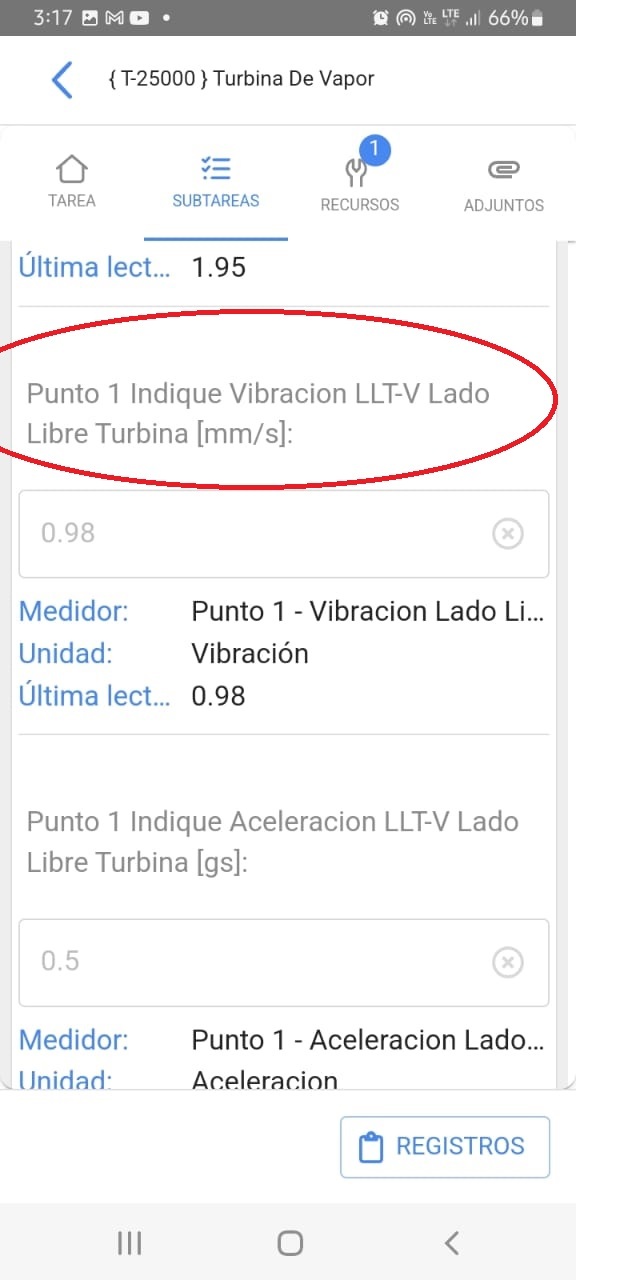This screenshot has width=634, height=1280.
Task: Open the RECURSOS tab
Action: [359, 184]
